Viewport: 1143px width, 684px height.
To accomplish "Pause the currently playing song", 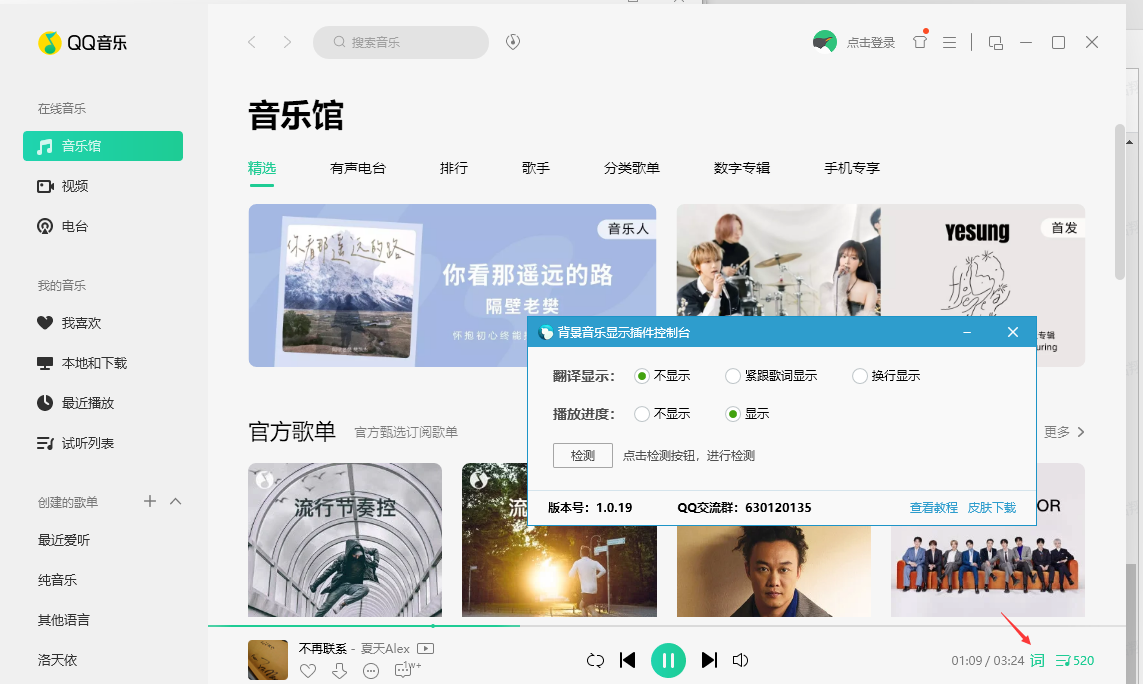I will pos(669,660).
